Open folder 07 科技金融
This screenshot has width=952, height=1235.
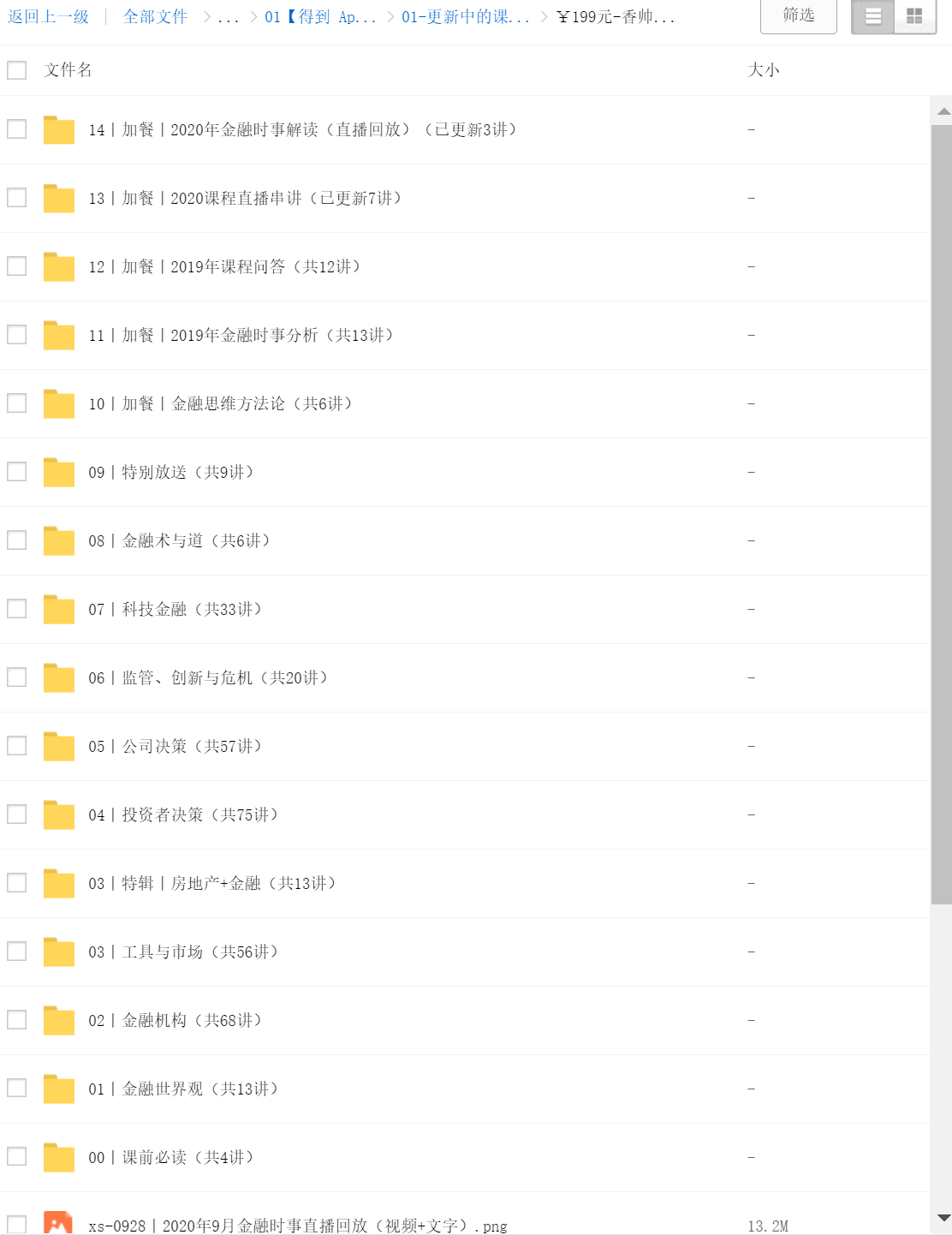[x=175, y=610]
